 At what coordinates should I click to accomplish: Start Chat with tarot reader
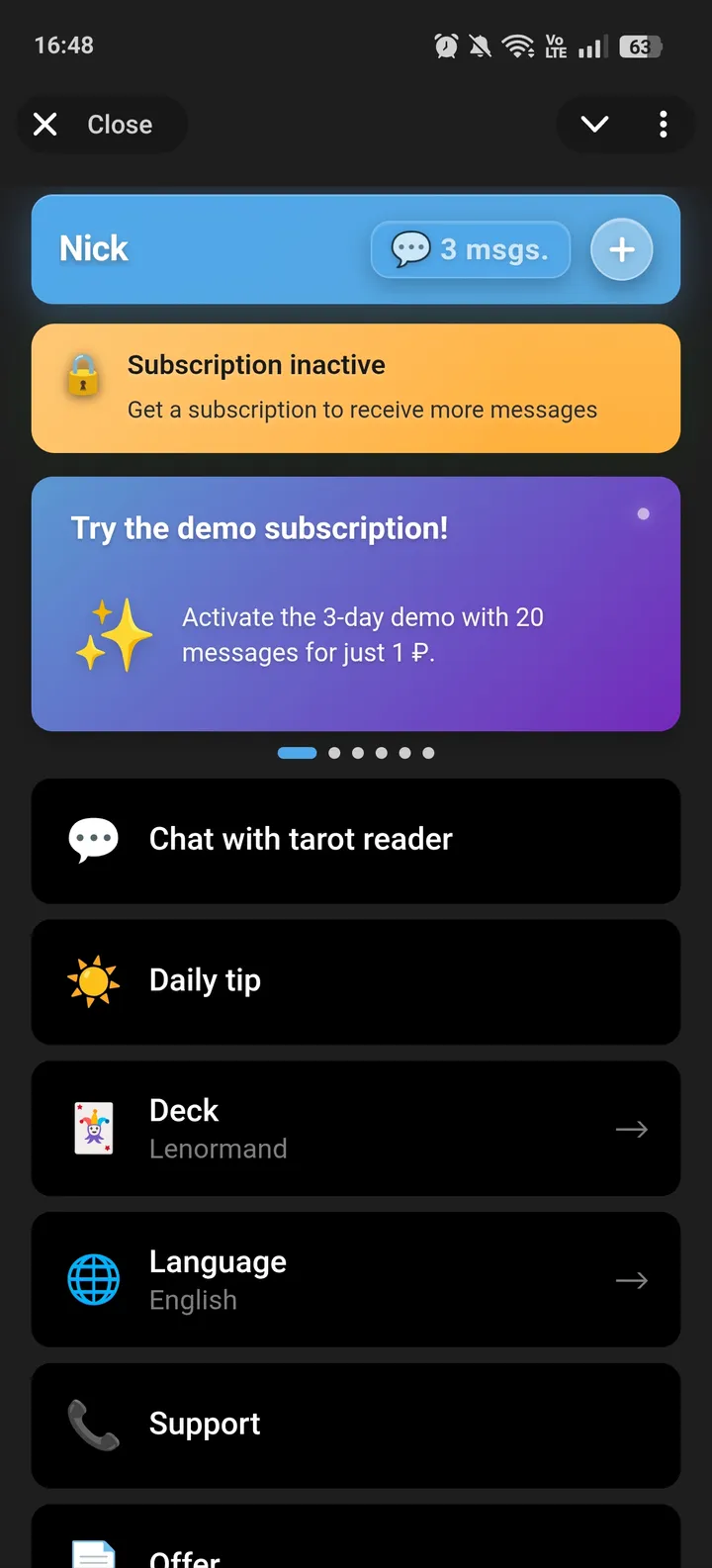pos(356,841)
